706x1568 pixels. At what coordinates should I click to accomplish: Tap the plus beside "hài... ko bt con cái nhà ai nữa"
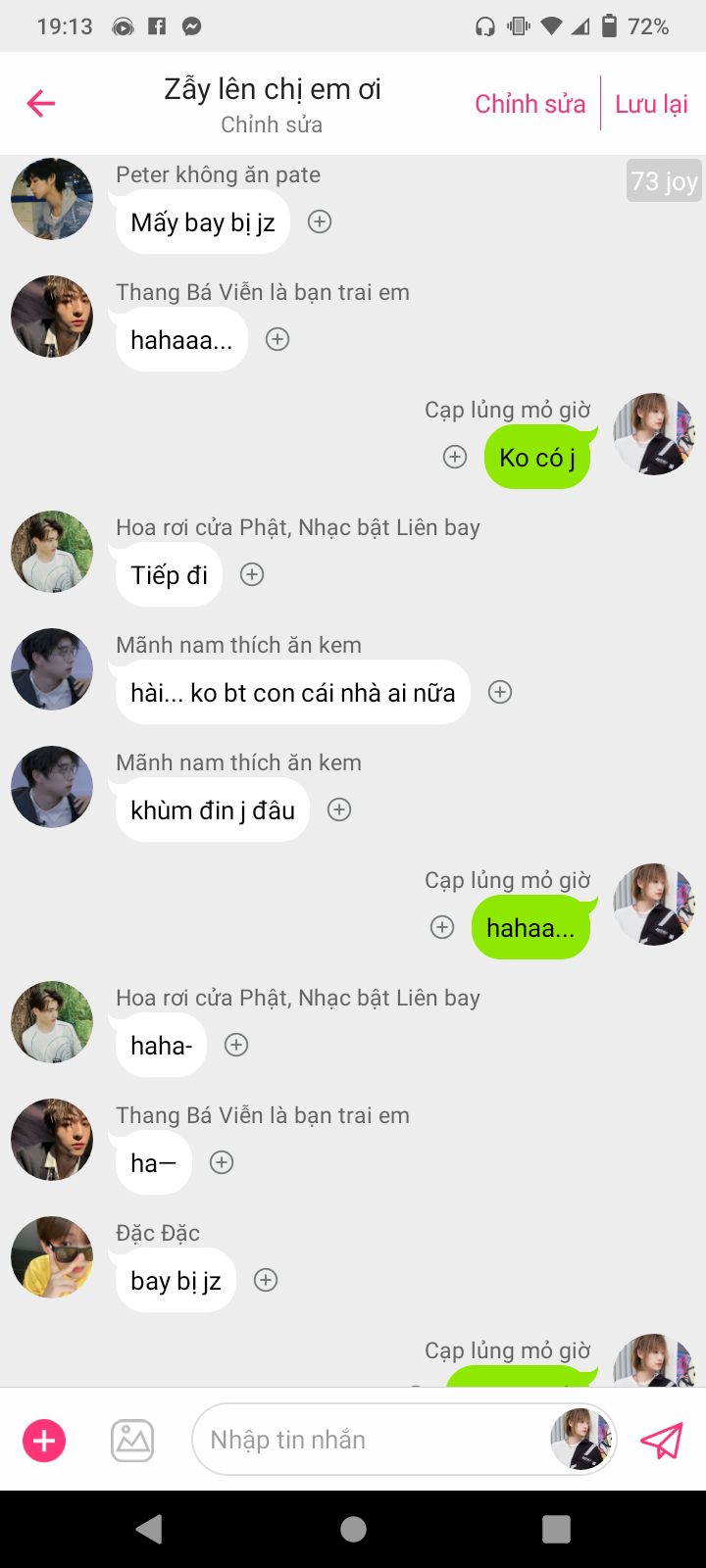pos(500,692)
